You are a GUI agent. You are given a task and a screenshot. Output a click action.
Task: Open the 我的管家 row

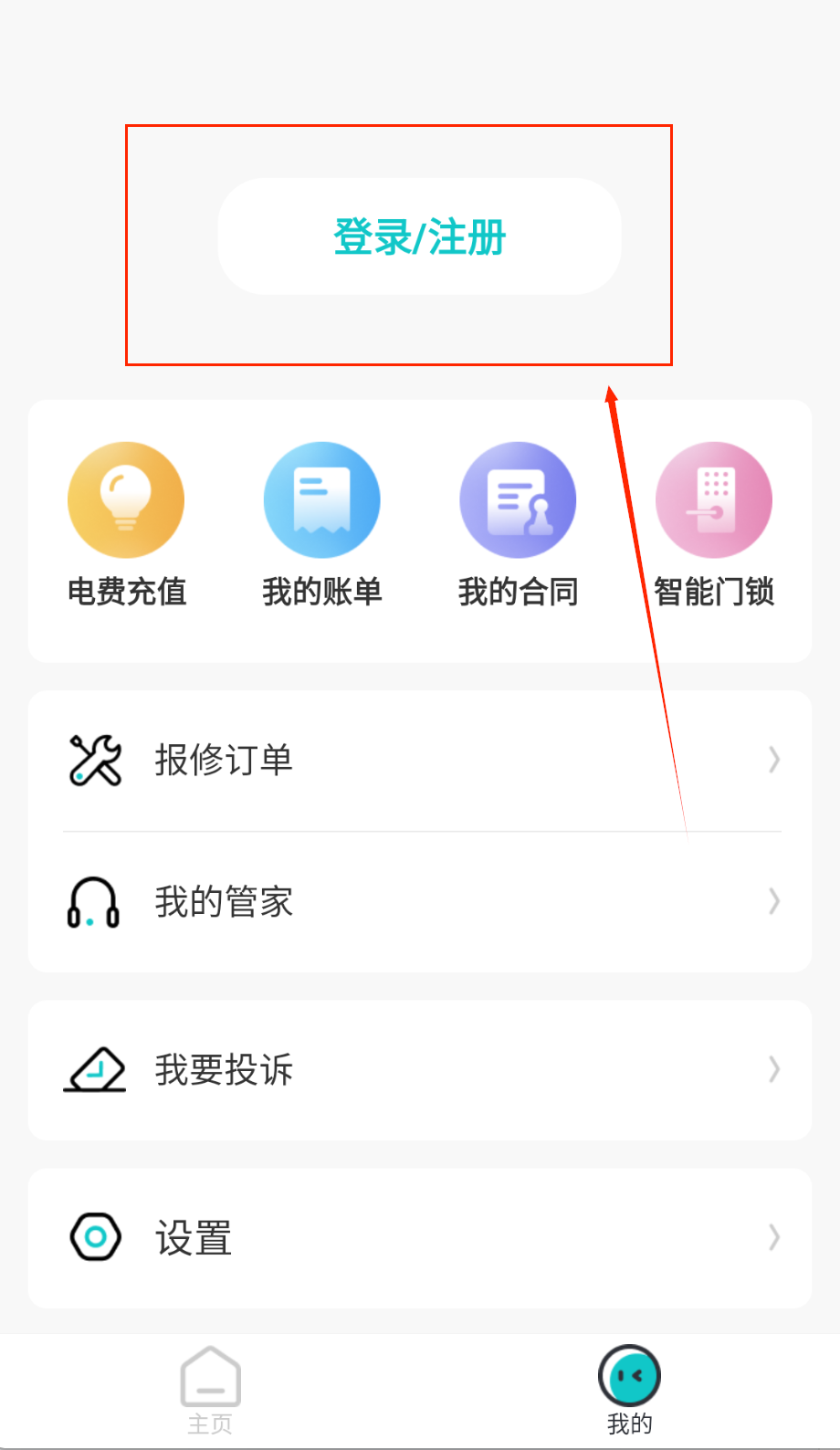pyautogui.click(x=419, y=902)
